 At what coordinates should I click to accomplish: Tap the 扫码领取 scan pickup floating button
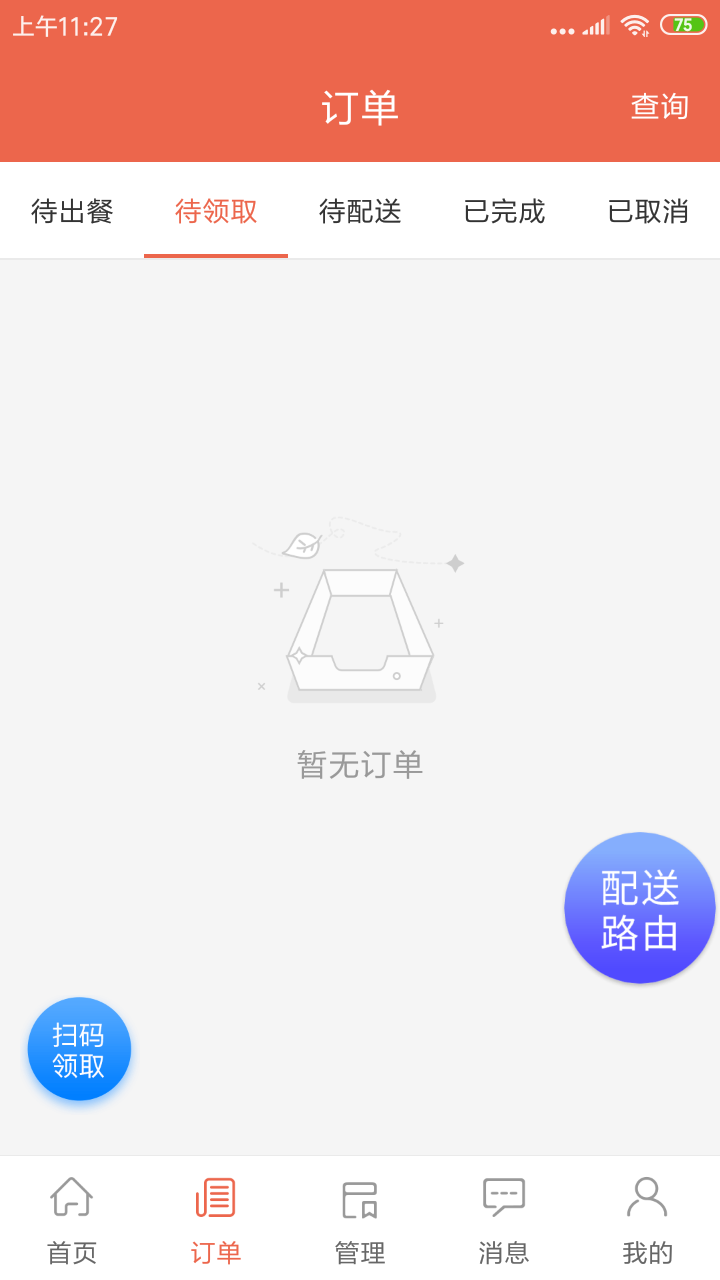pos(79,1048)
